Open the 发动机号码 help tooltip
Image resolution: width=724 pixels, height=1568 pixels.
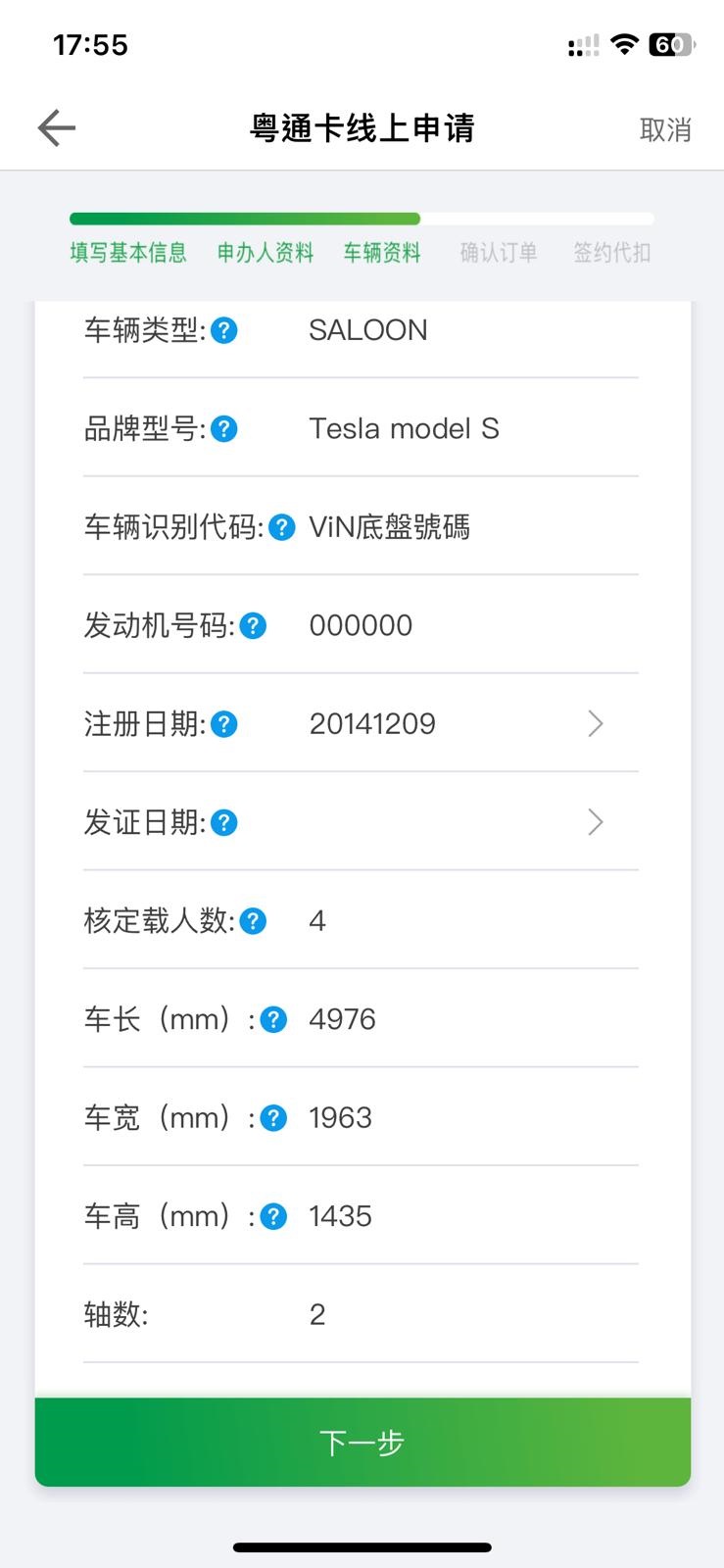[252, 625]
